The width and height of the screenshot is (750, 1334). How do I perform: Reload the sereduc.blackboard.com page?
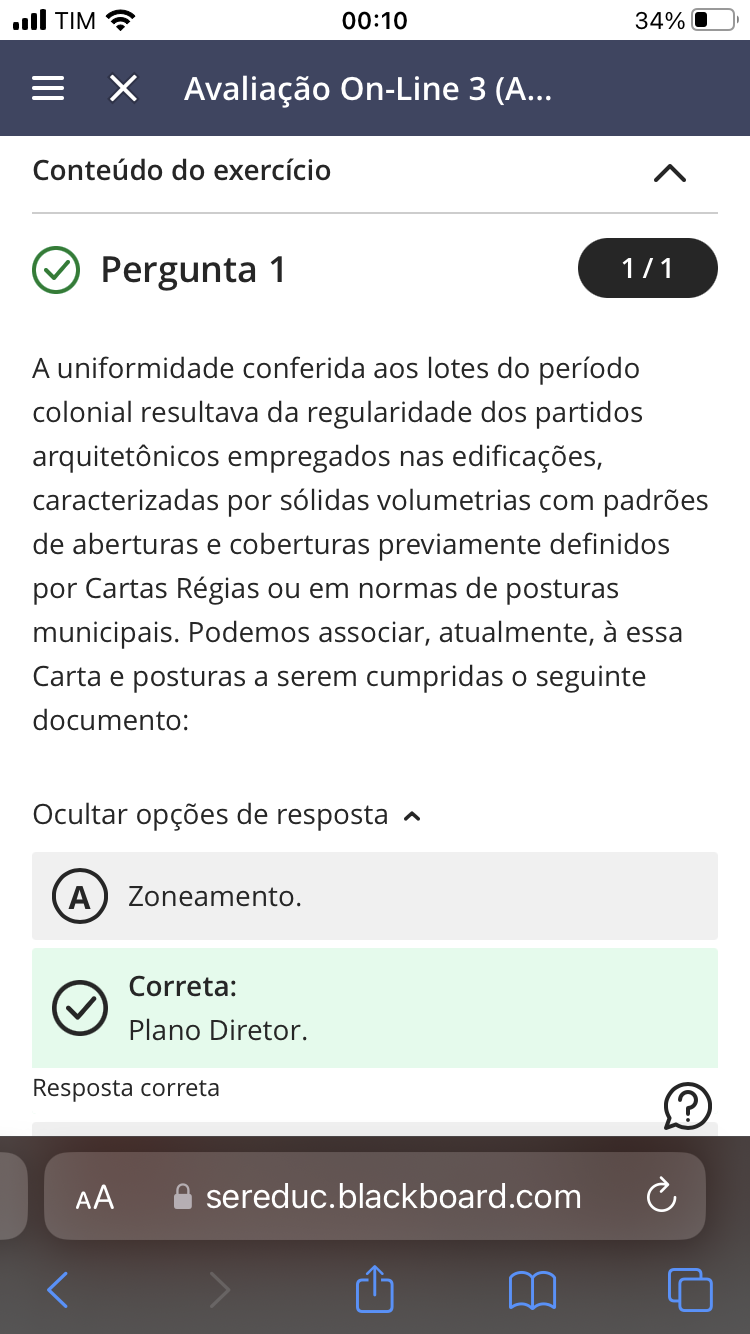point(662,1196)
